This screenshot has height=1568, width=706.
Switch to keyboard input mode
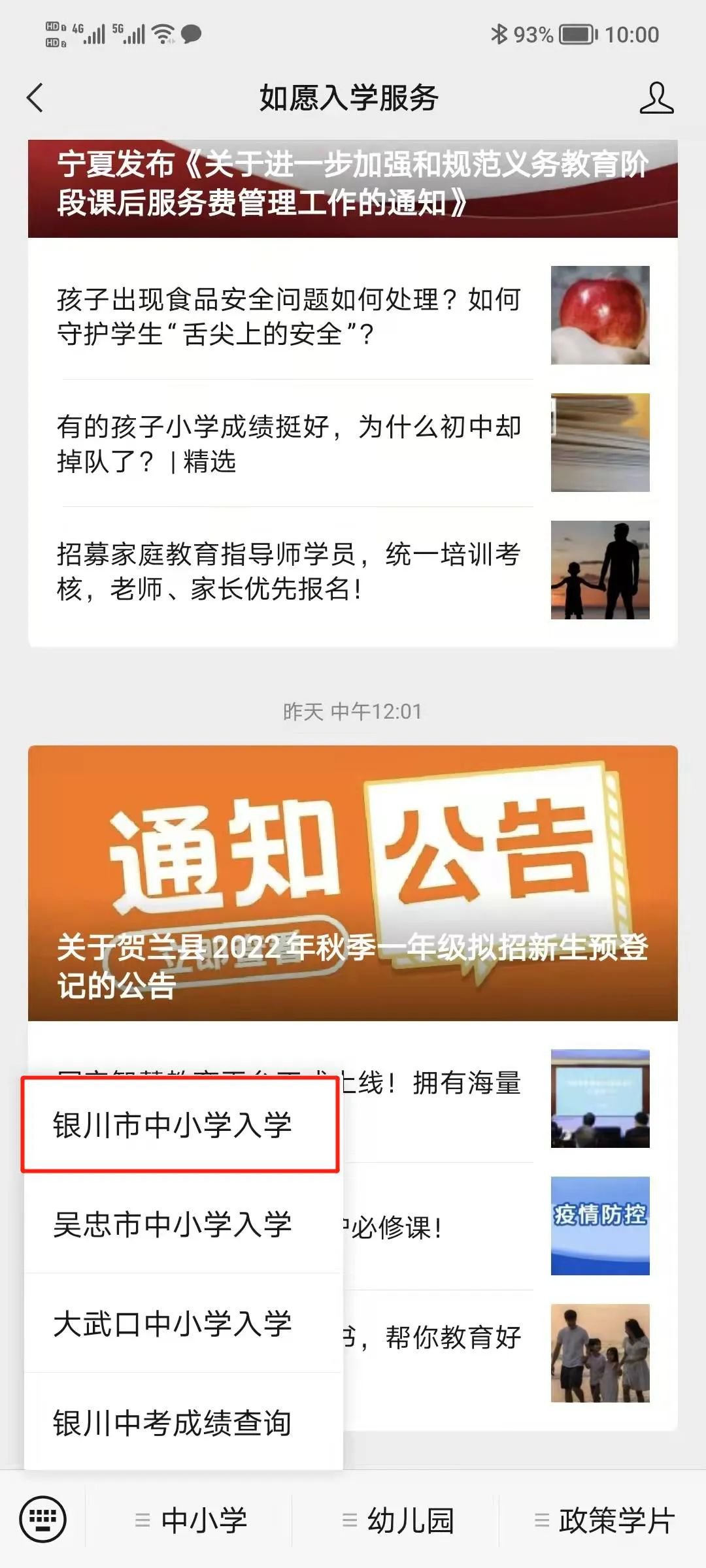[x=43, y=1518]
